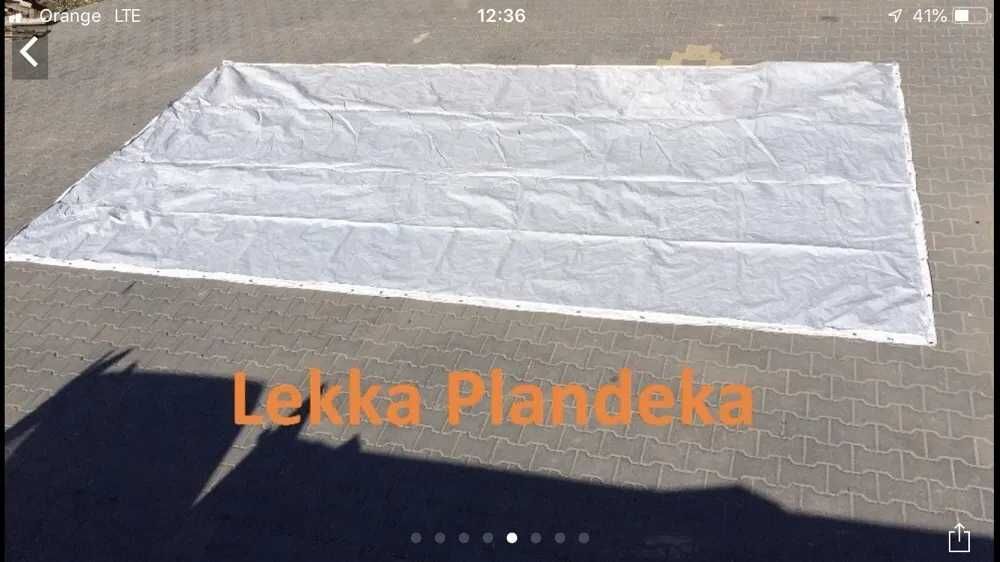1000x562 pixels.
Task: Go back using the top-left arrow
Action: tap(29, 53)
